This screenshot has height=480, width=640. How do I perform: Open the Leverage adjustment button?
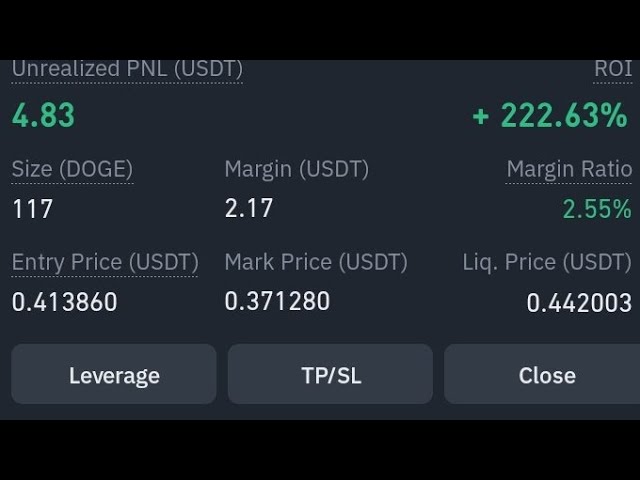click(x=114, y=375)
